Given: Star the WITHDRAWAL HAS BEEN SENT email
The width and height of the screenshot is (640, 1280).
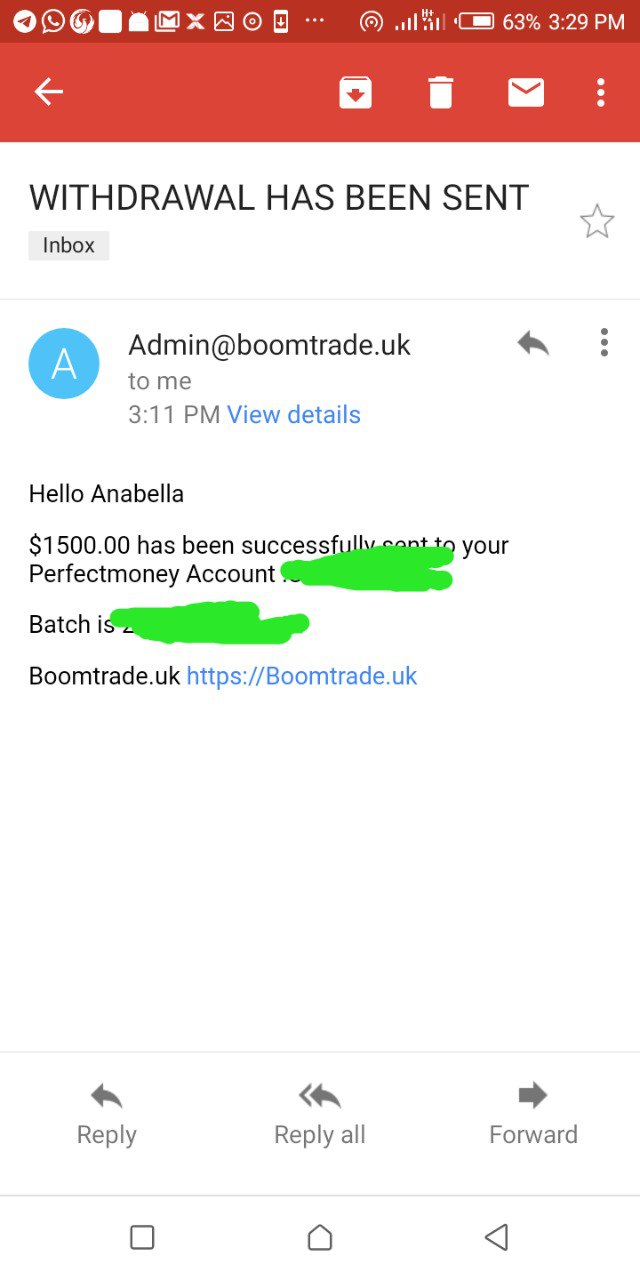Looking at the screenshot, I should point(597,221).
